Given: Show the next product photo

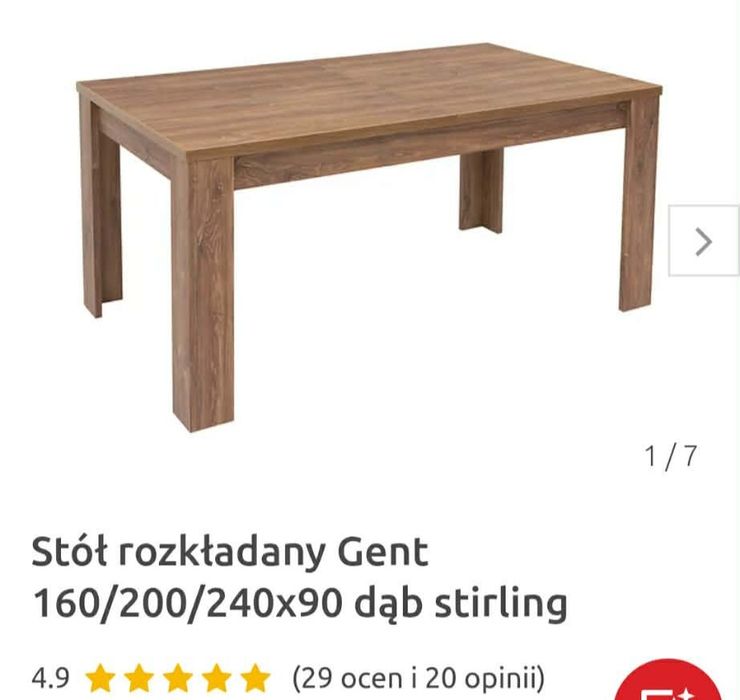Looking at the screenshot, I should tap(703, 240).
